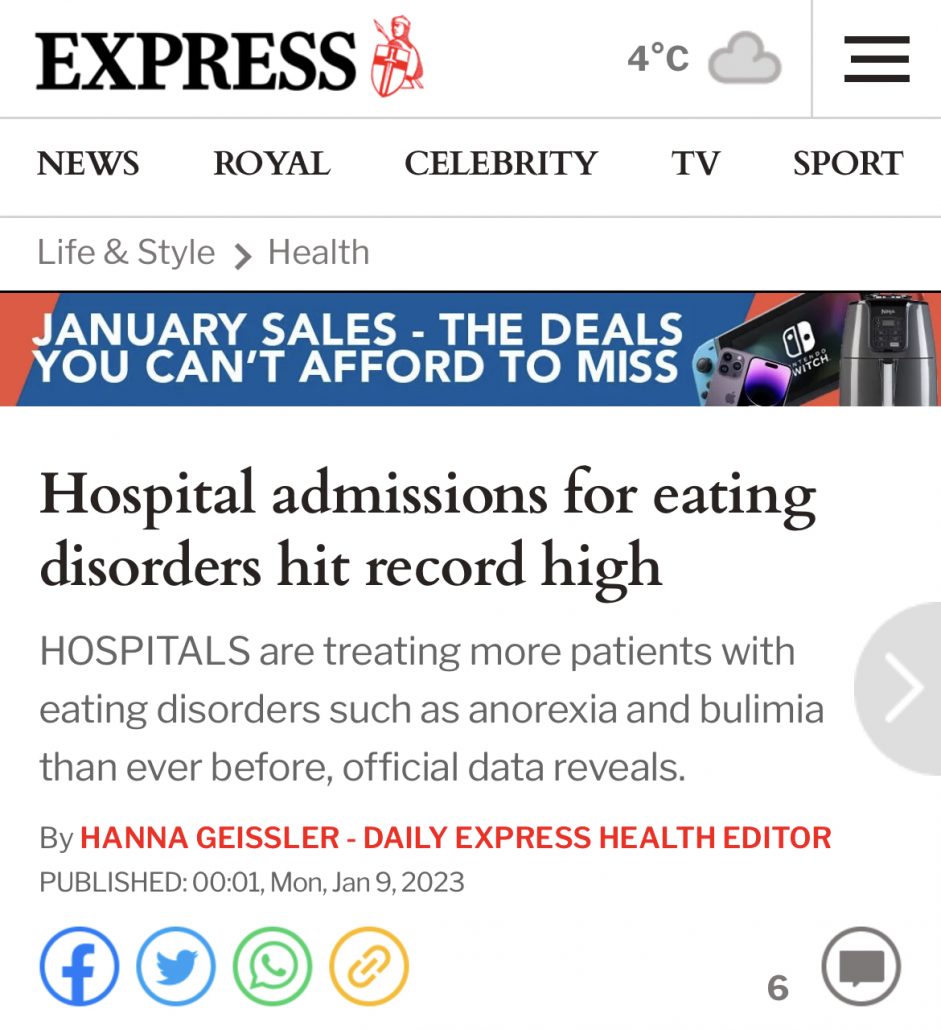Tap the Health breadcrumb link

pos(319,252)
